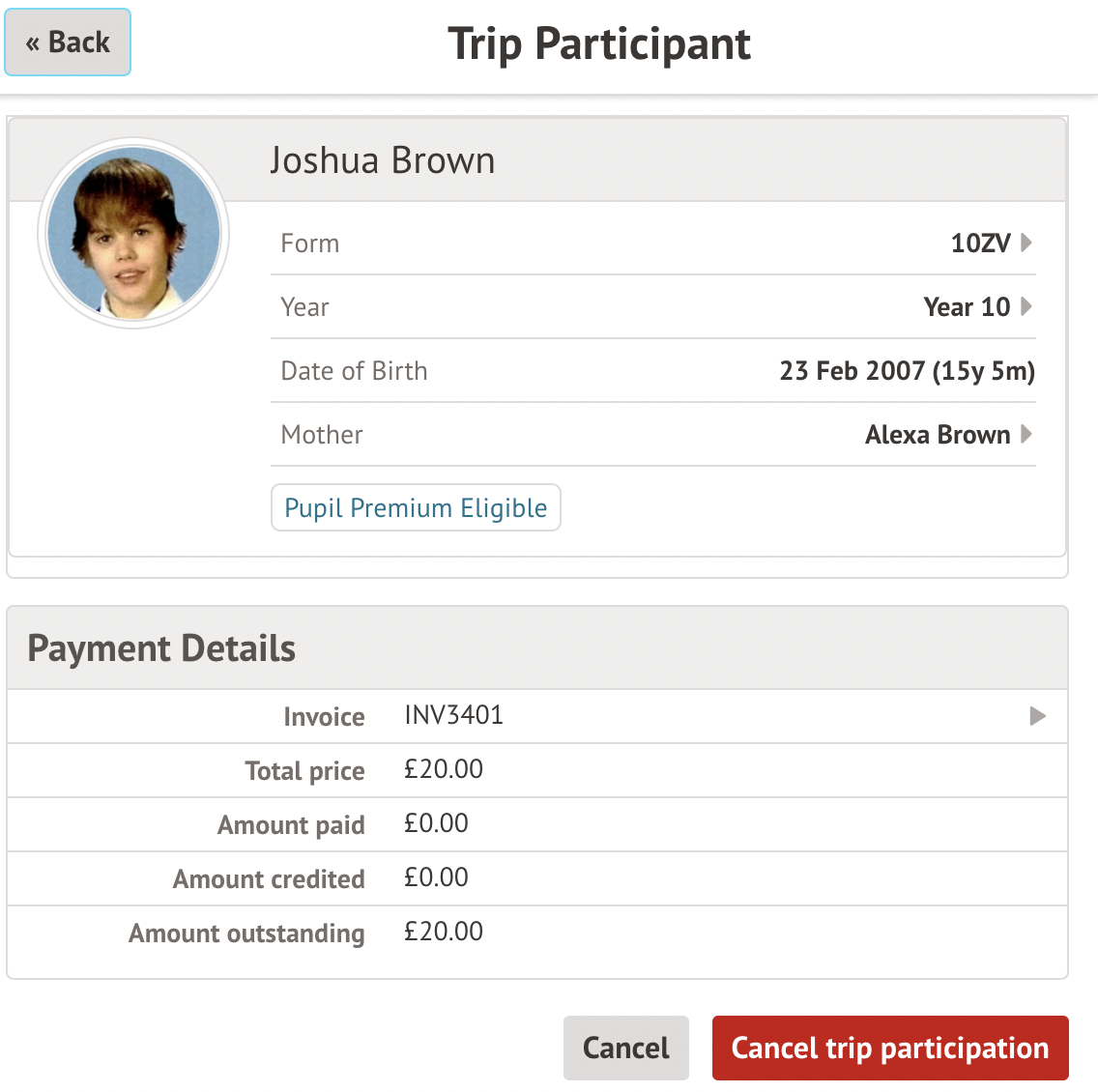Open the 10ZV form row

tap(652, 244)
